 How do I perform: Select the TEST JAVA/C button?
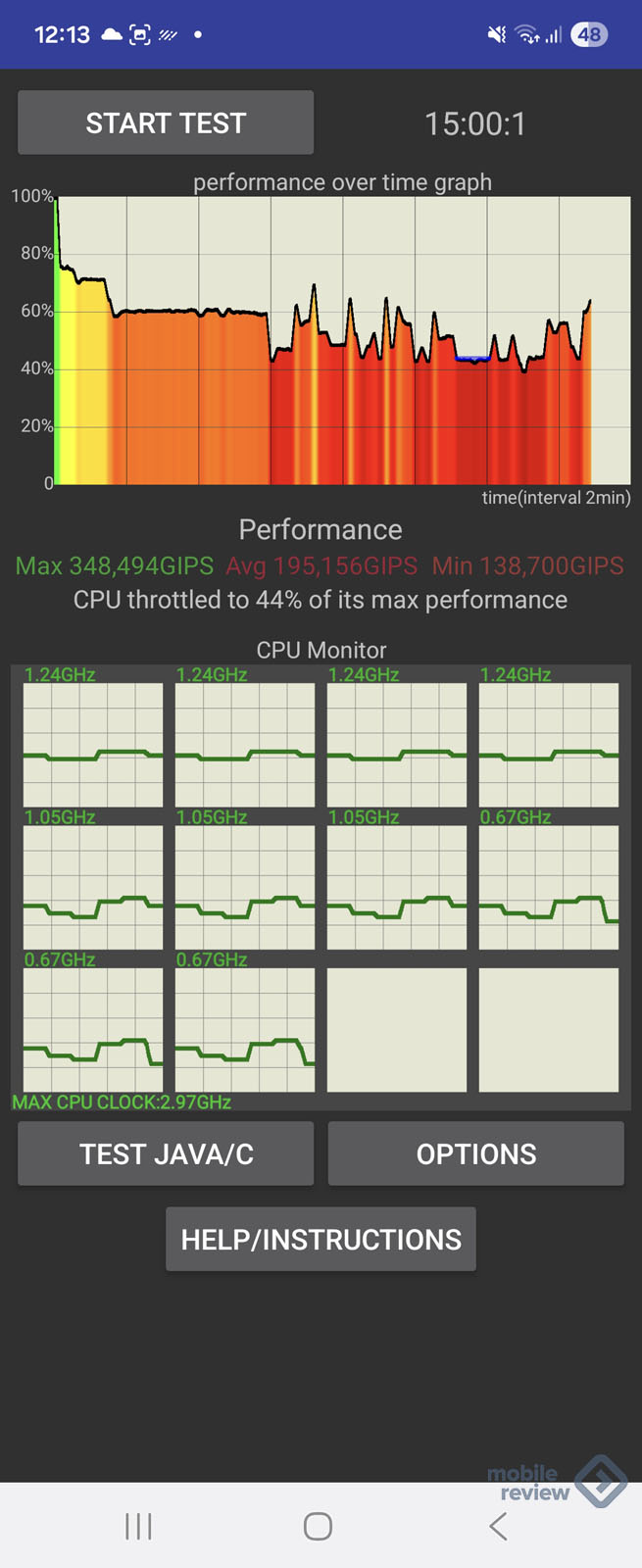166,1154
